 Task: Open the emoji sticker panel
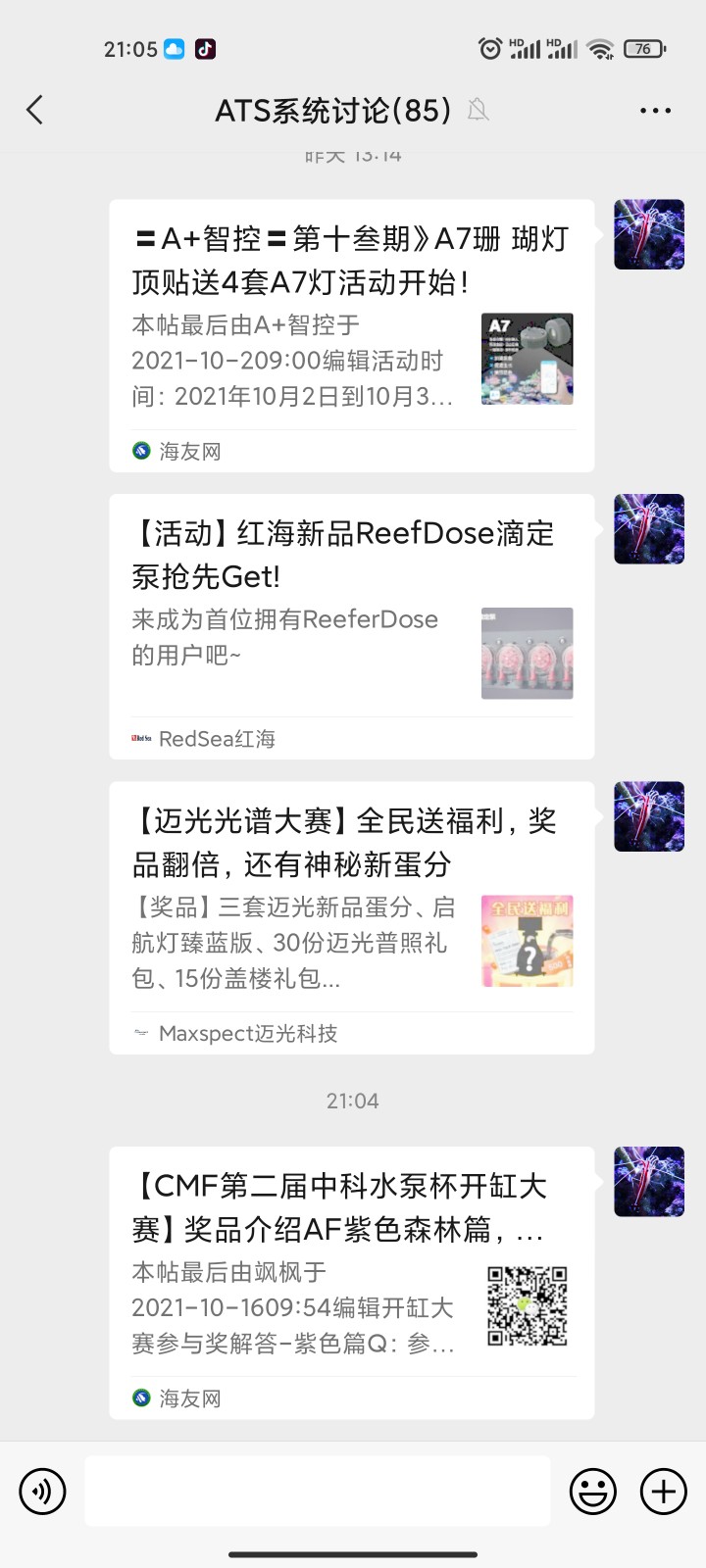pos(593,1492)
